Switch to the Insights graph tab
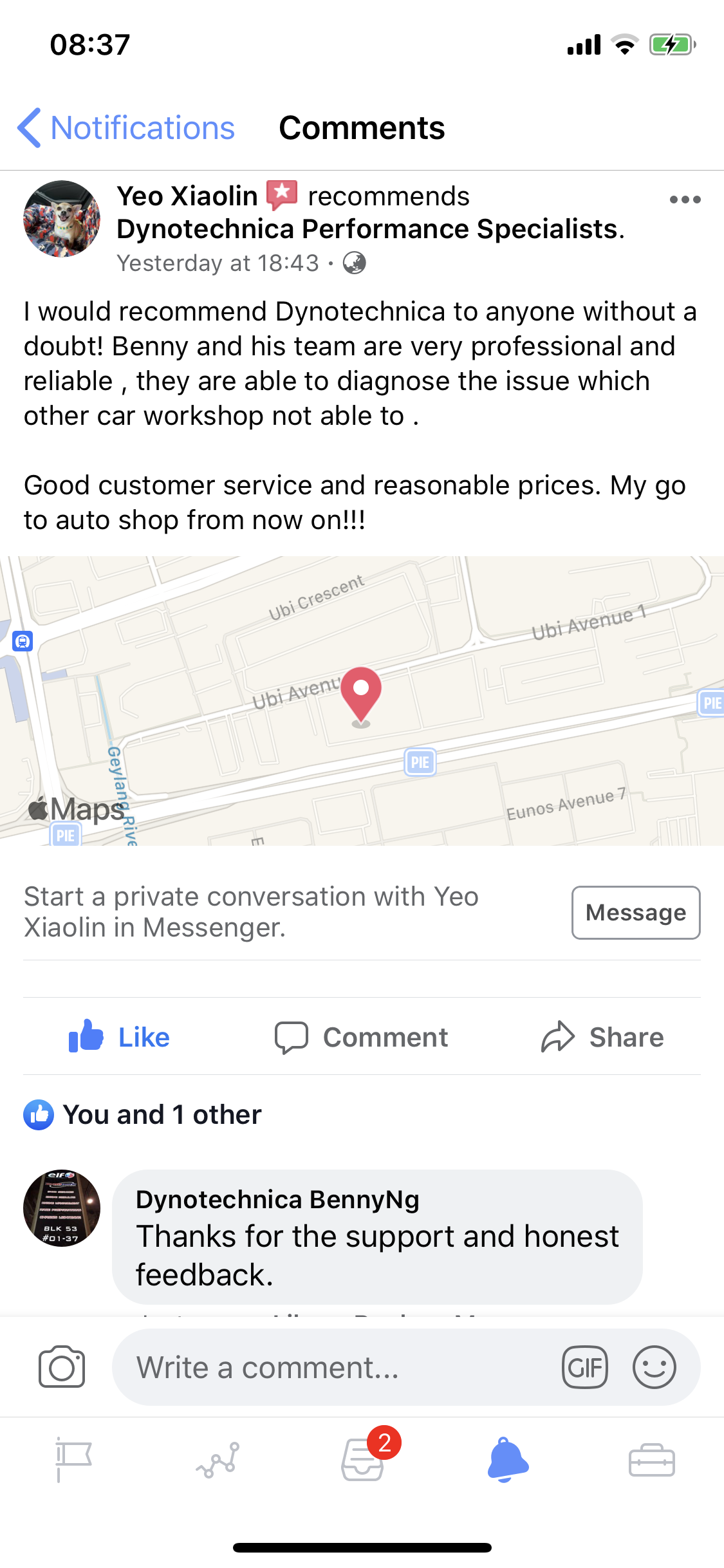The width and height of the screenshot is (724, 1568). tap(218, 1460)
